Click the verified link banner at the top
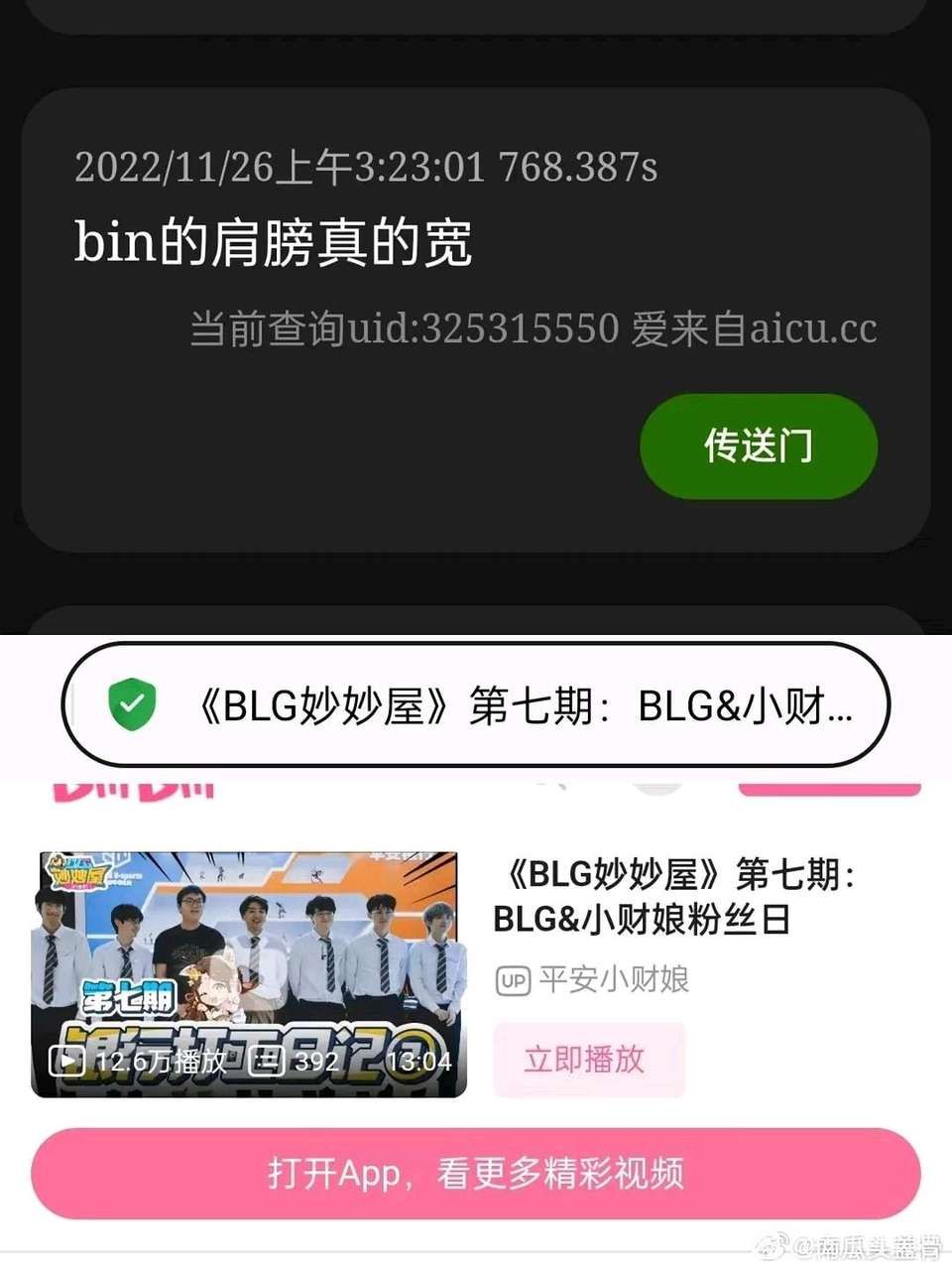 click(476, 707)
